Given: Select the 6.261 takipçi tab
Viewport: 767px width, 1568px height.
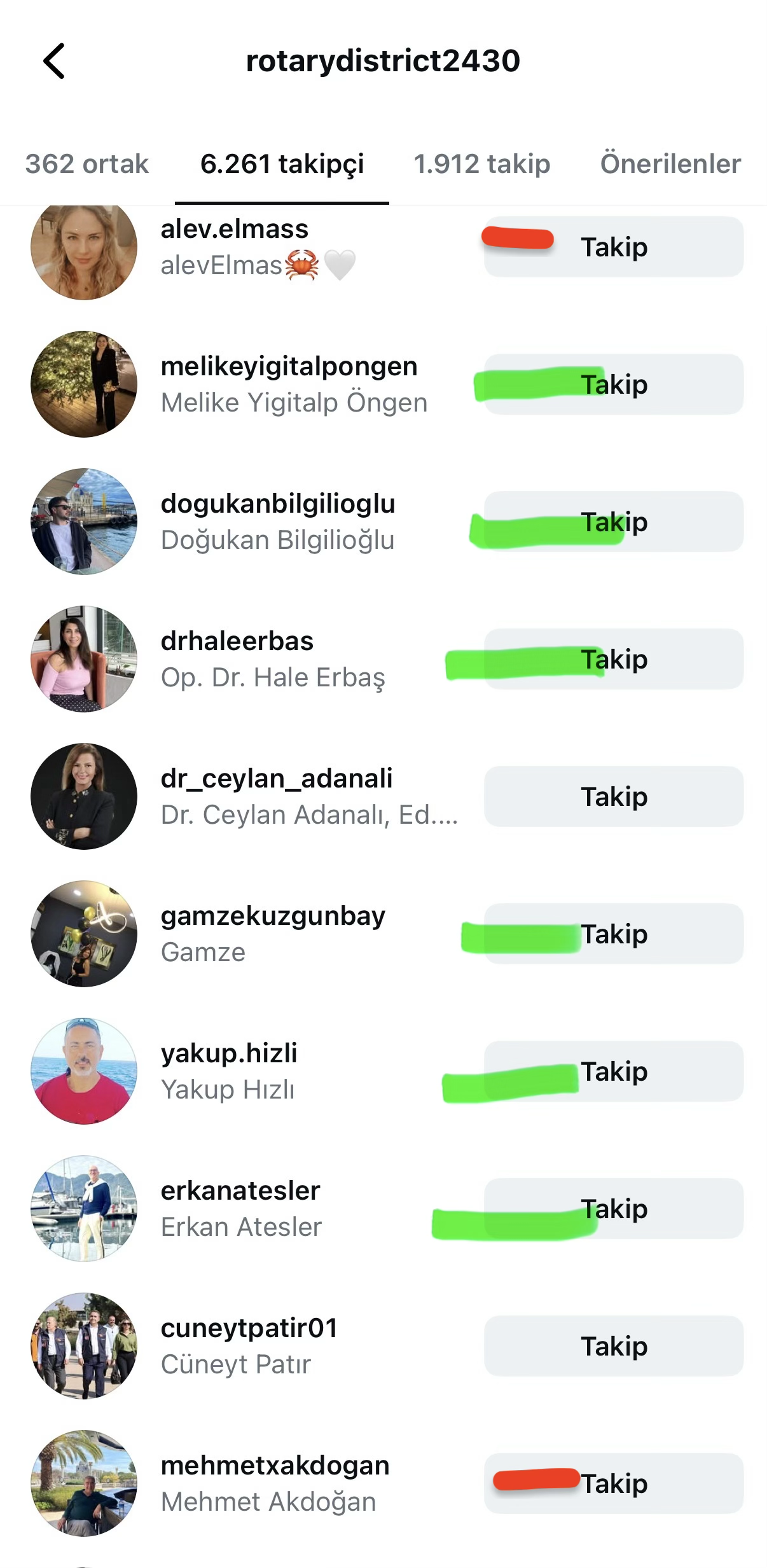Looking at the screenshot, I should [282, 164].
